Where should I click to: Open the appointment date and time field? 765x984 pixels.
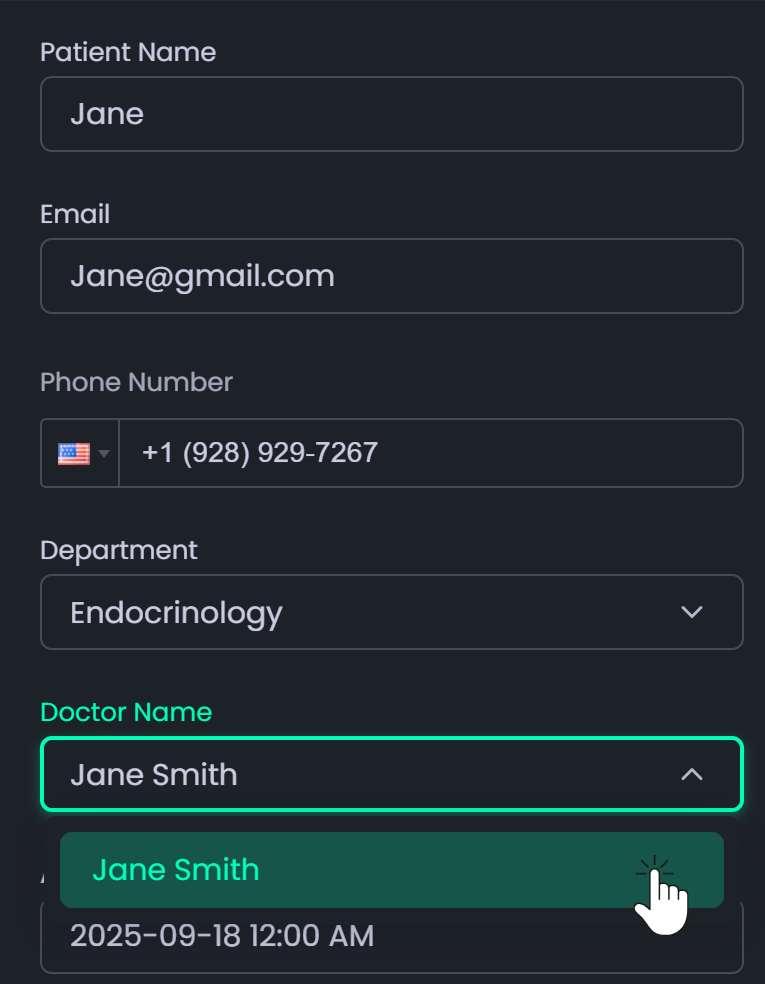(x=390, y=942)
